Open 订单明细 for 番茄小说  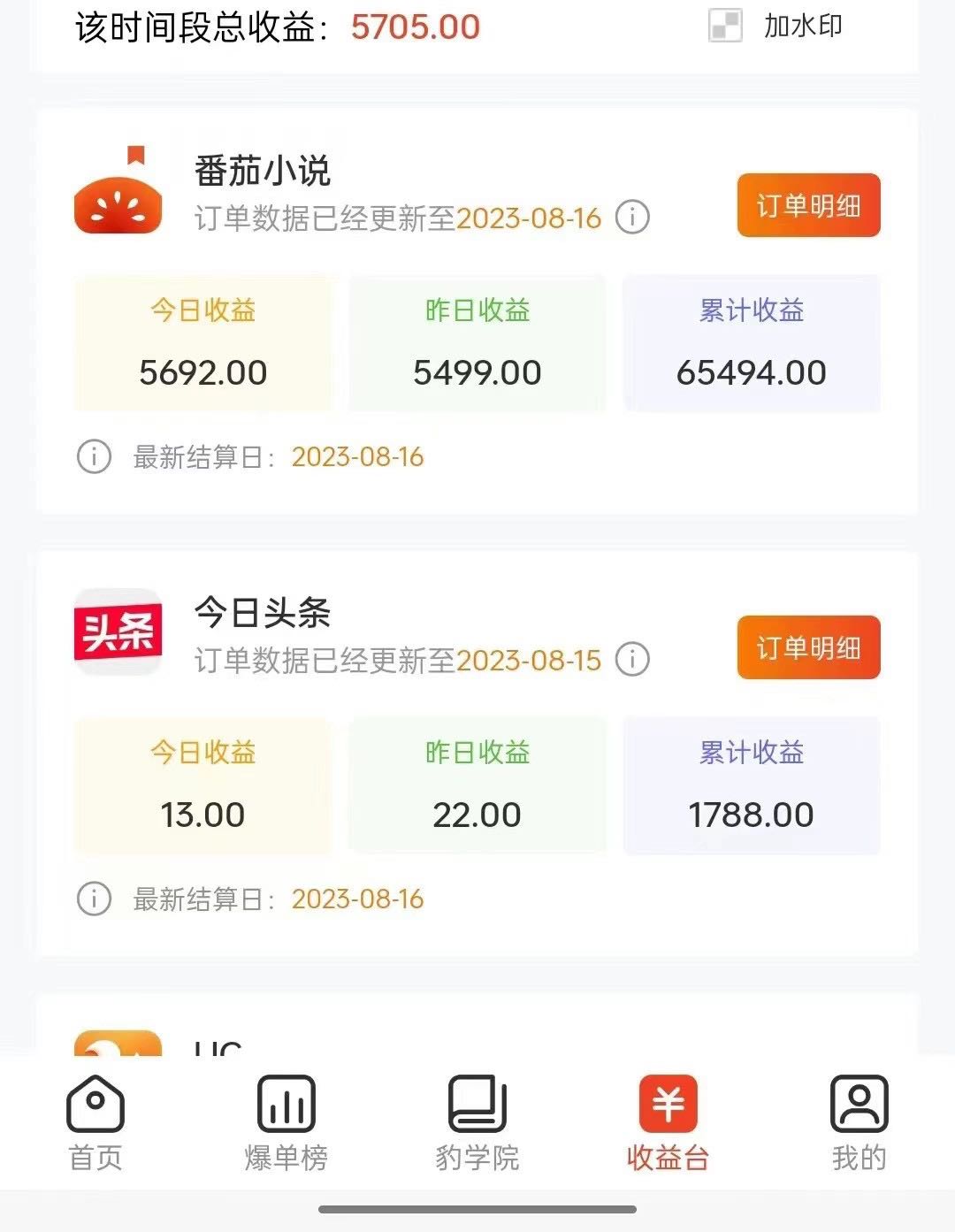[x=808, y=206]
